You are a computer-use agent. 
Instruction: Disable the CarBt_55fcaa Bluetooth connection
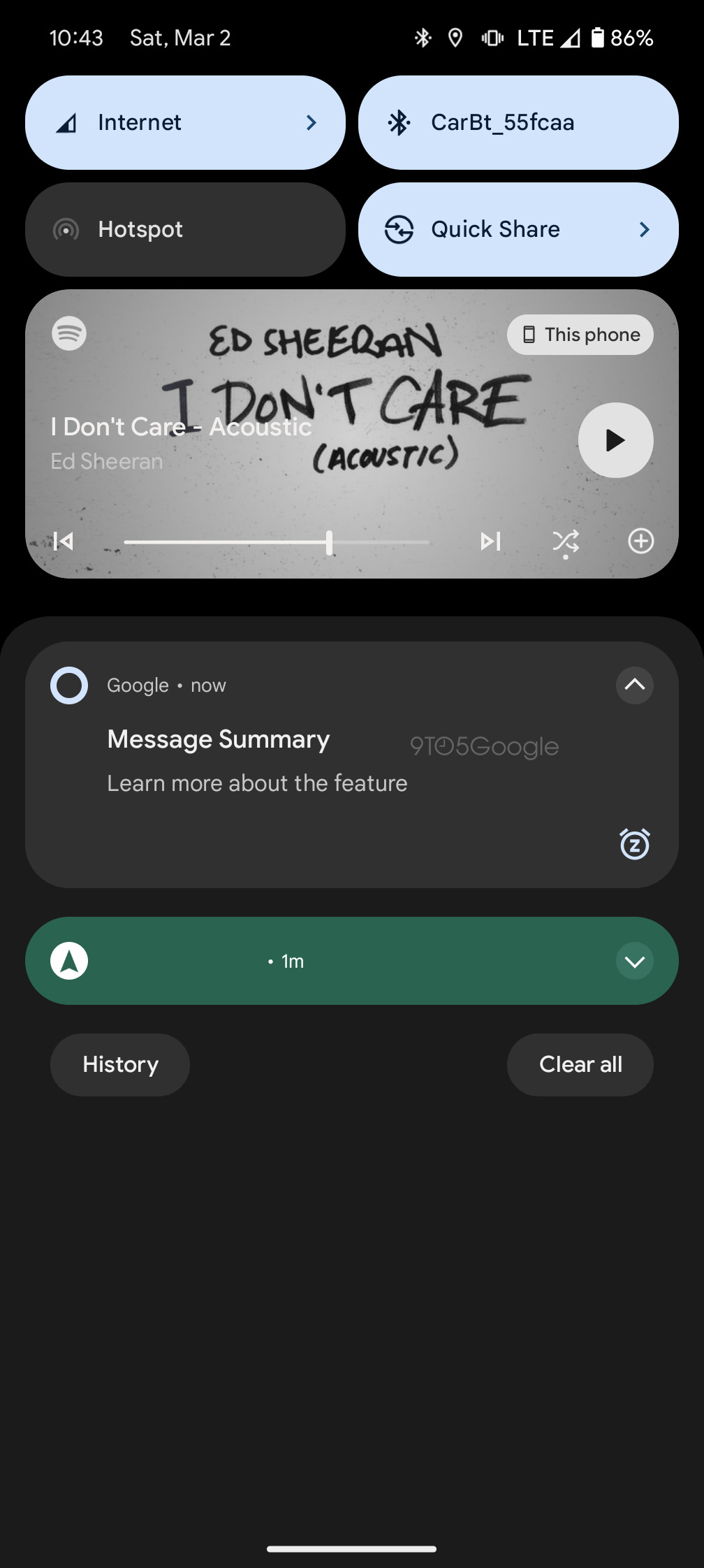[x=518, y=122]
